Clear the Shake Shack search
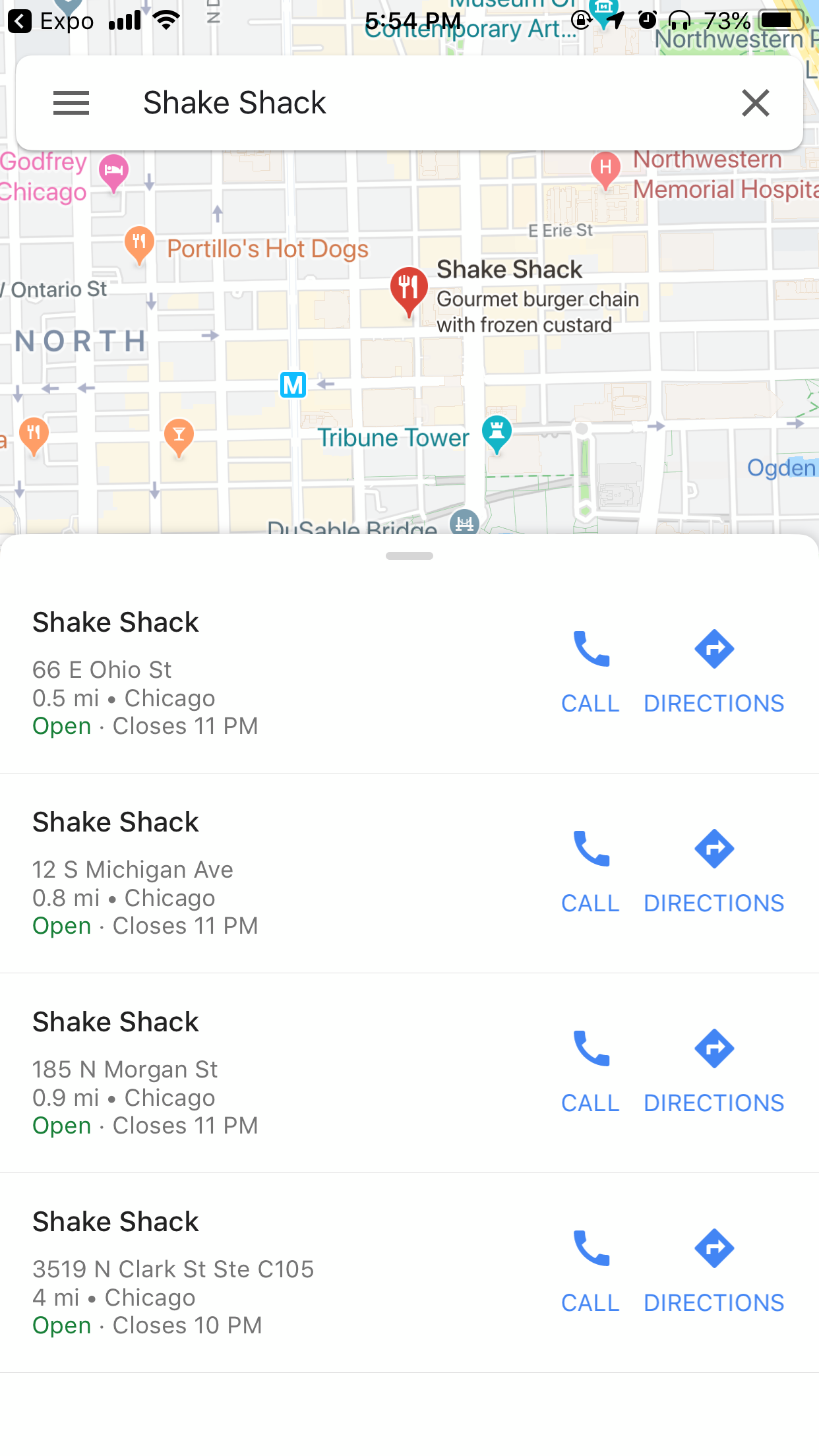The width and height of the screenshot is (819, 1456). coord(755,103)
